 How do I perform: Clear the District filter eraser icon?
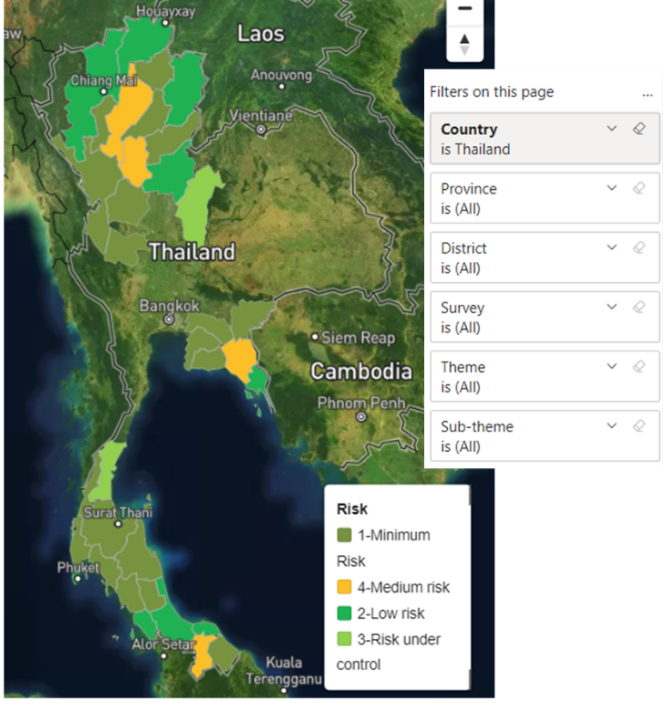click(640, 248)
